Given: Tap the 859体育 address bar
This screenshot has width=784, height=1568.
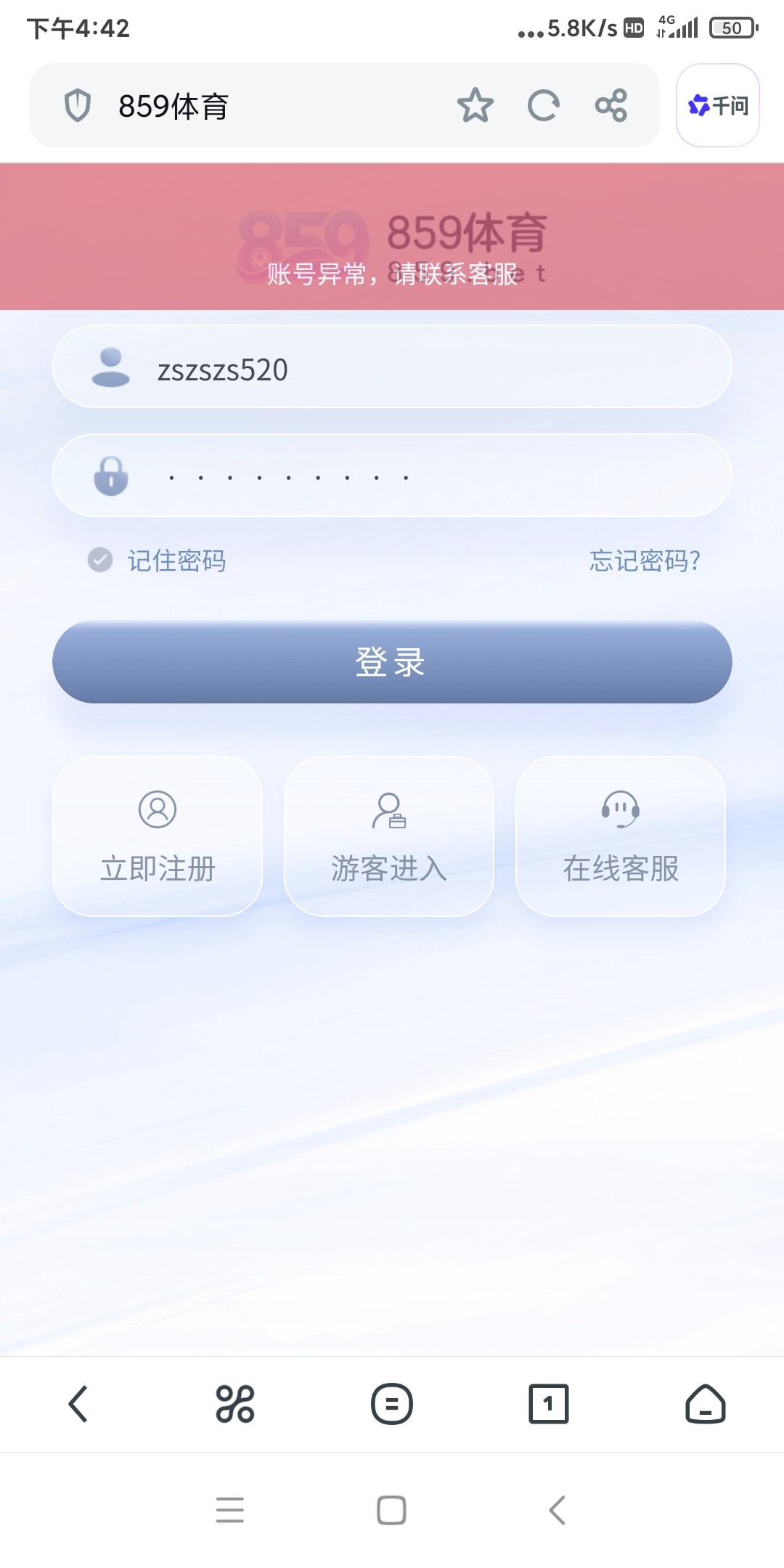Looking at the screenshot, I should tap(276, 106).
